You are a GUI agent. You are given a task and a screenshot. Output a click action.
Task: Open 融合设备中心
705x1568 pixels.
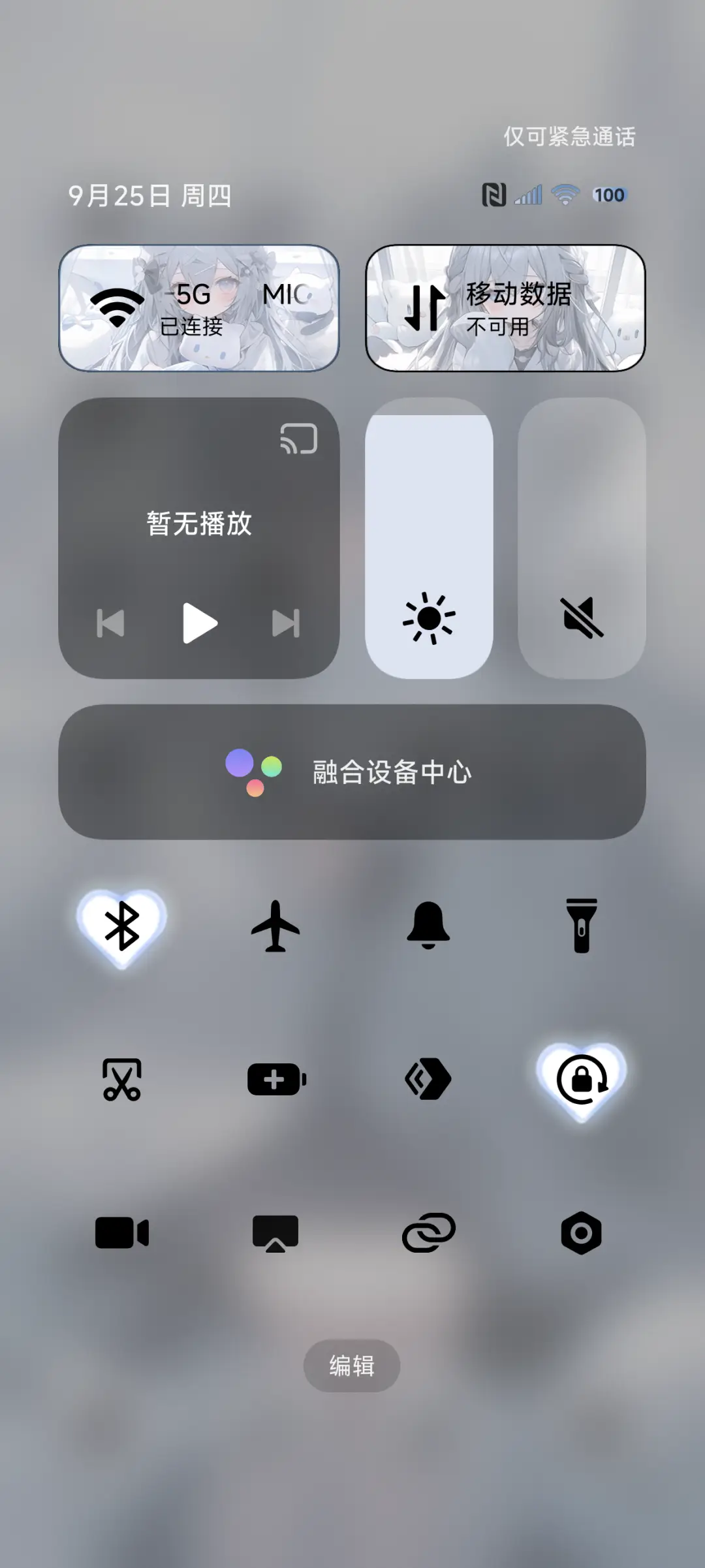click(352, 772)
